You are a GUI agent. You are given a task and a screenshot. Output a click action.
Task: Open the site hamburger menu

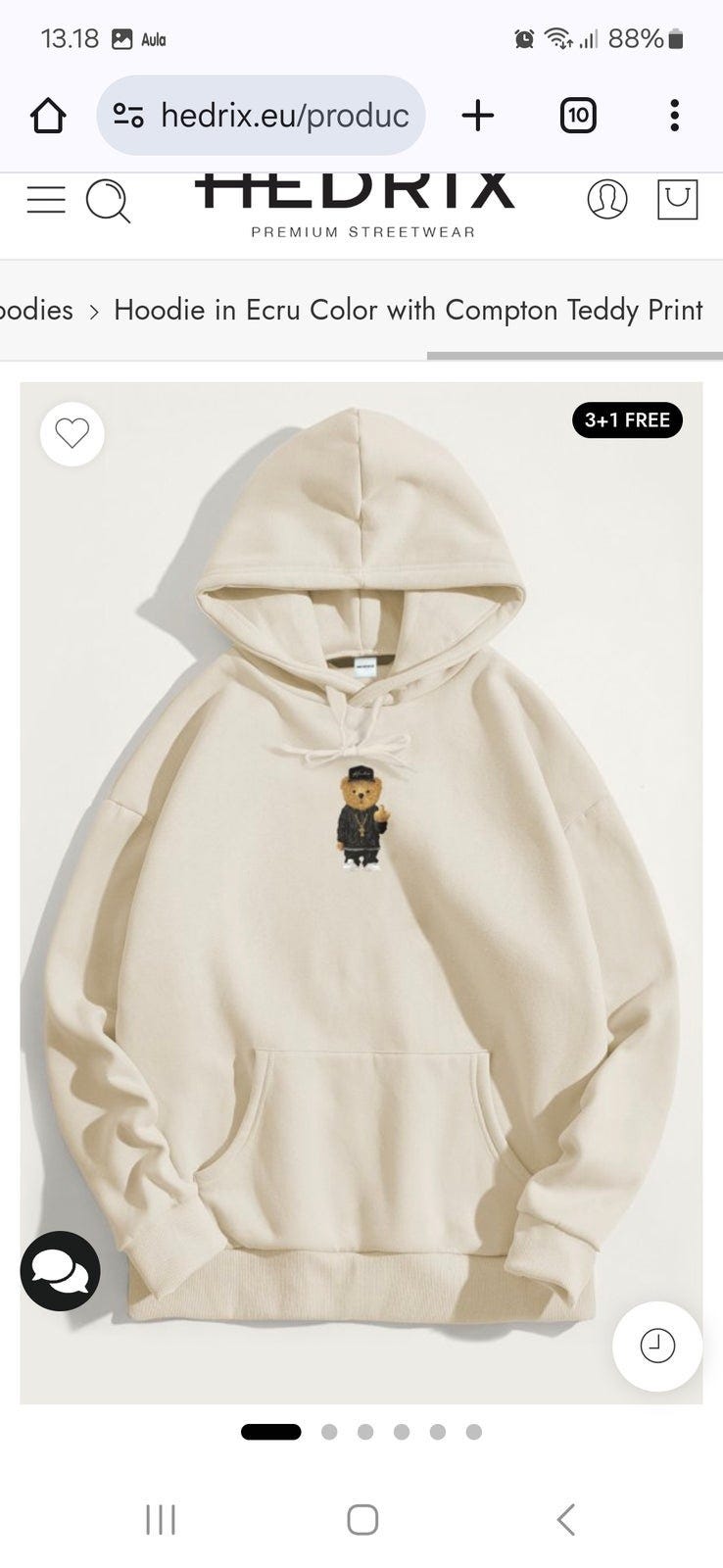click(x=46, y=200)
